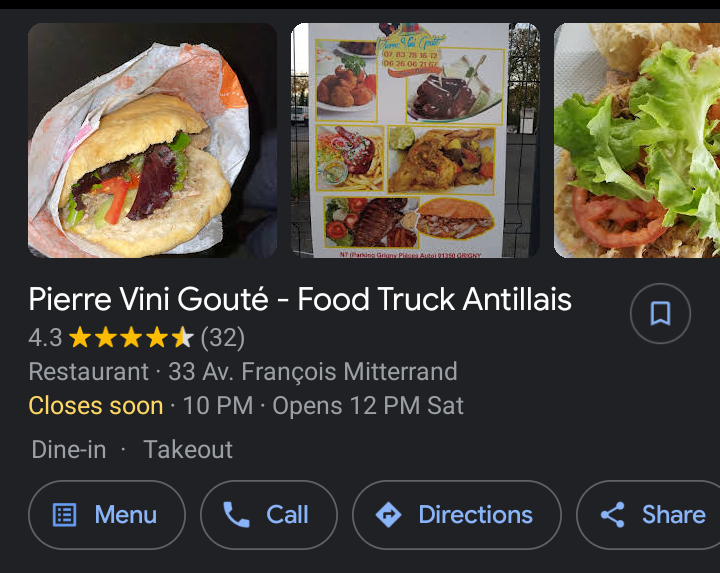The image size is (720, 573).
Task: Open the photo of sandwich with lettuce
Action: (637, 141)
